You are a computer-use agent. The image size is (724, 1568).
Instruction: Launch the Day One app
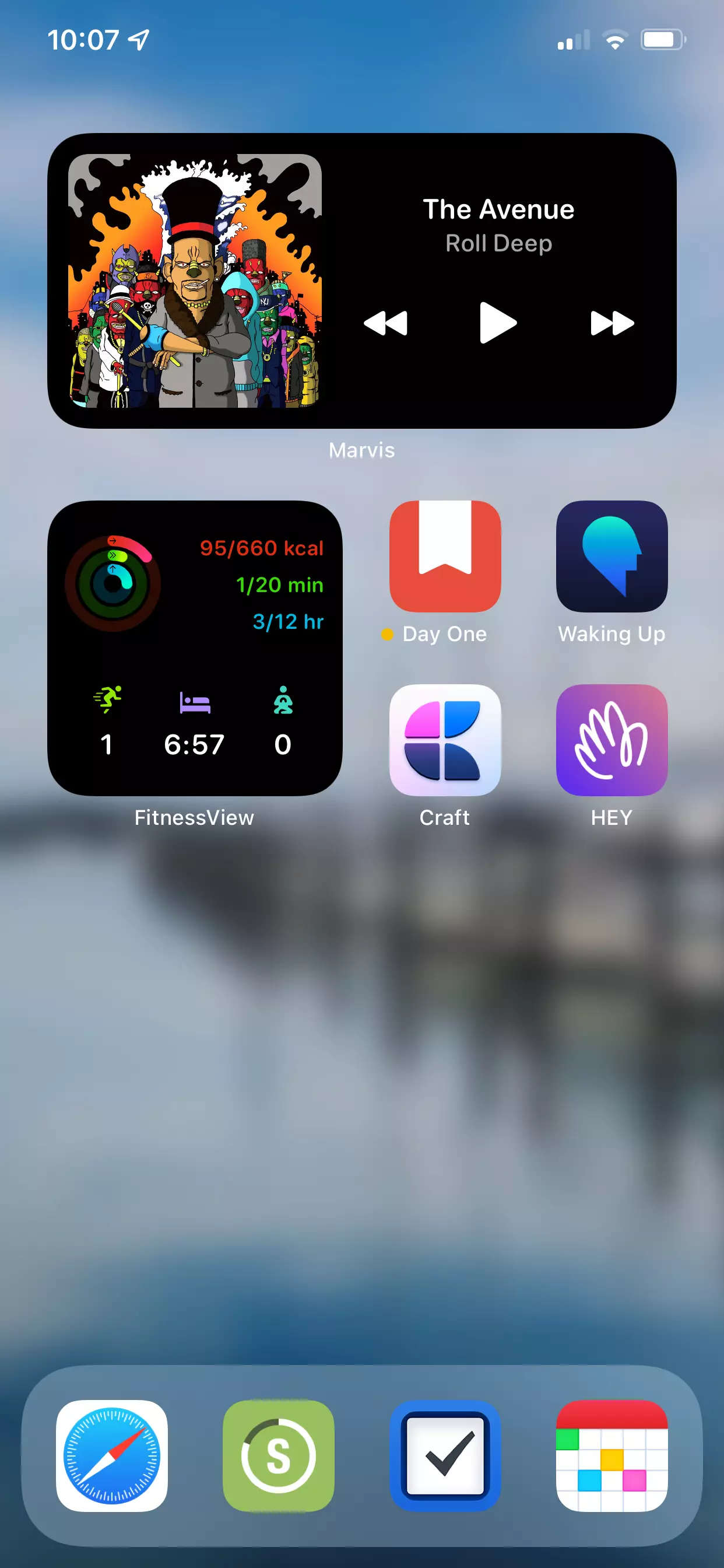pyautogui.click(x=445, y=556)
